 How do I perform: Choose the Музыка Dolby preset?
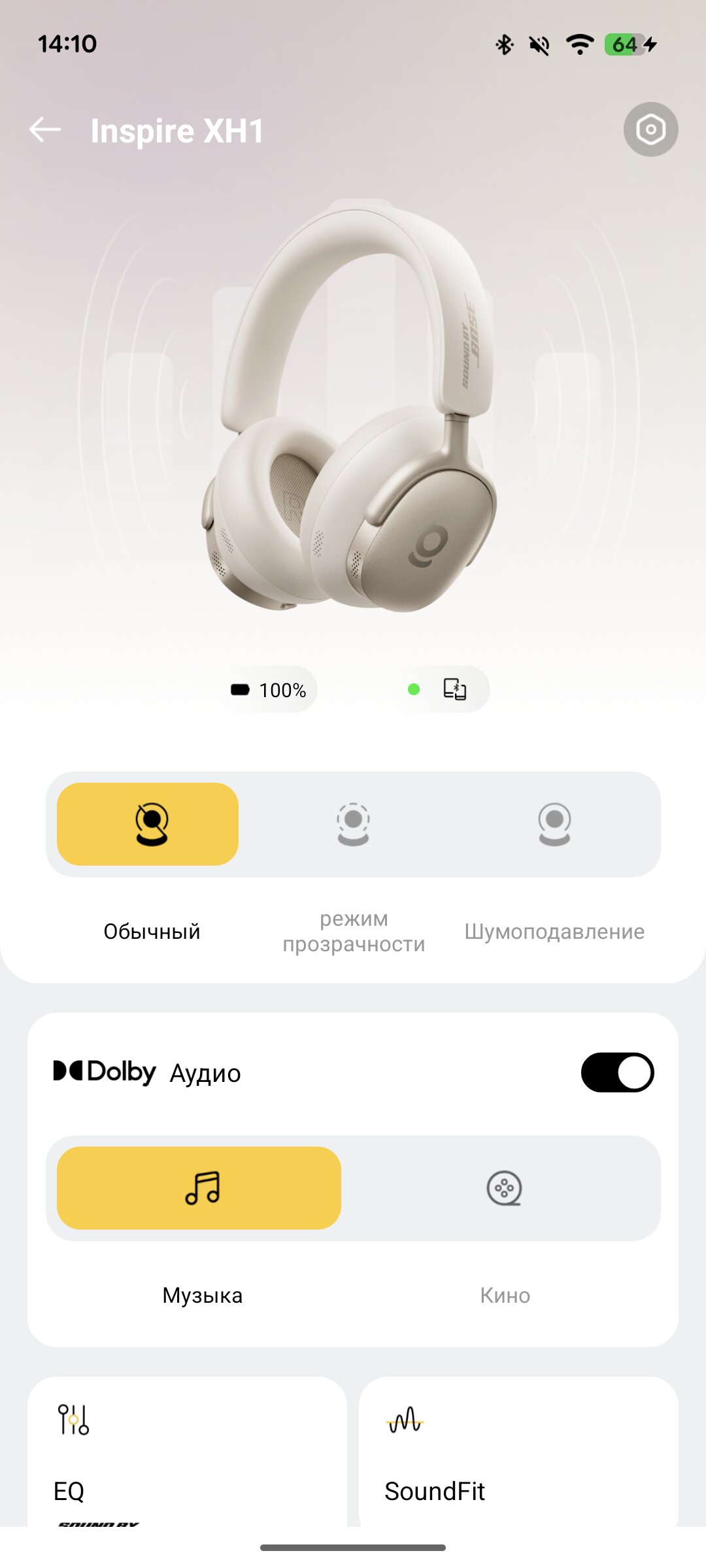pos(199,1188)
